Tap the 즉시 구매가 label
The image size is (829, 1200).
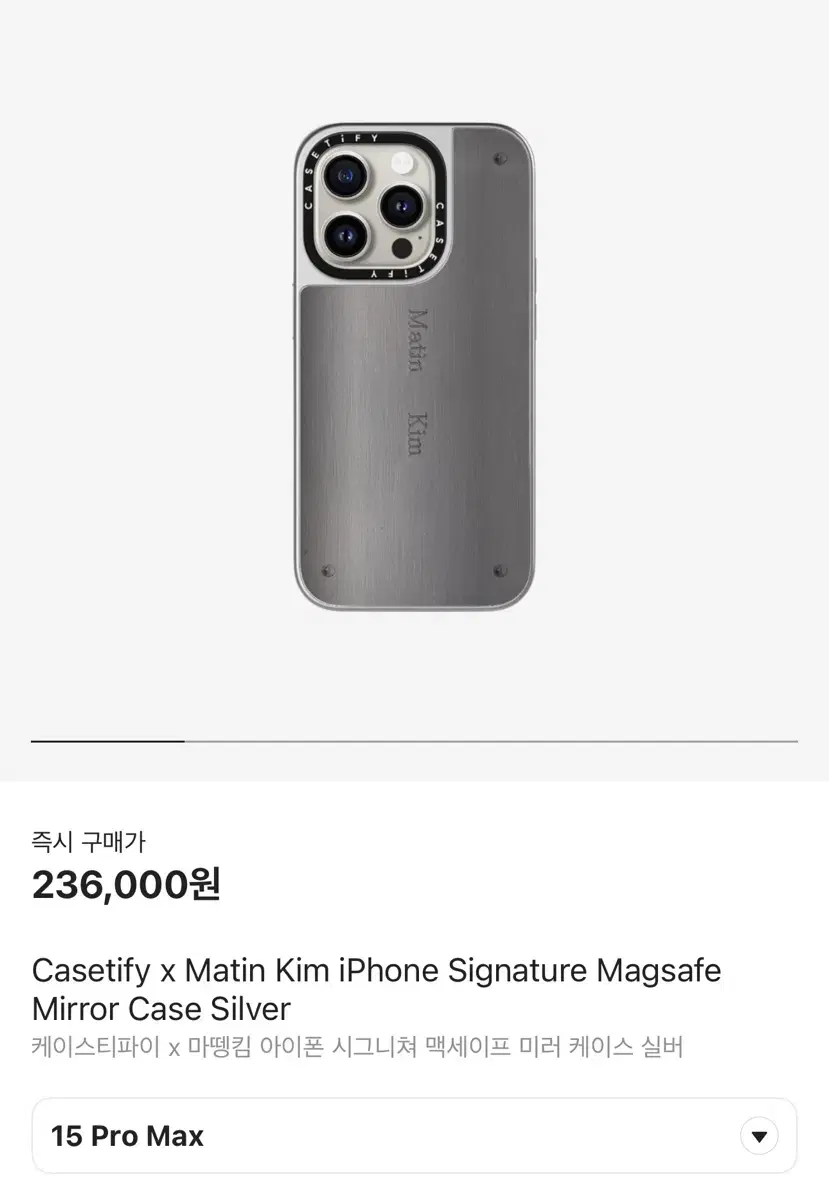pyautogui.click(x=88, y=842)
